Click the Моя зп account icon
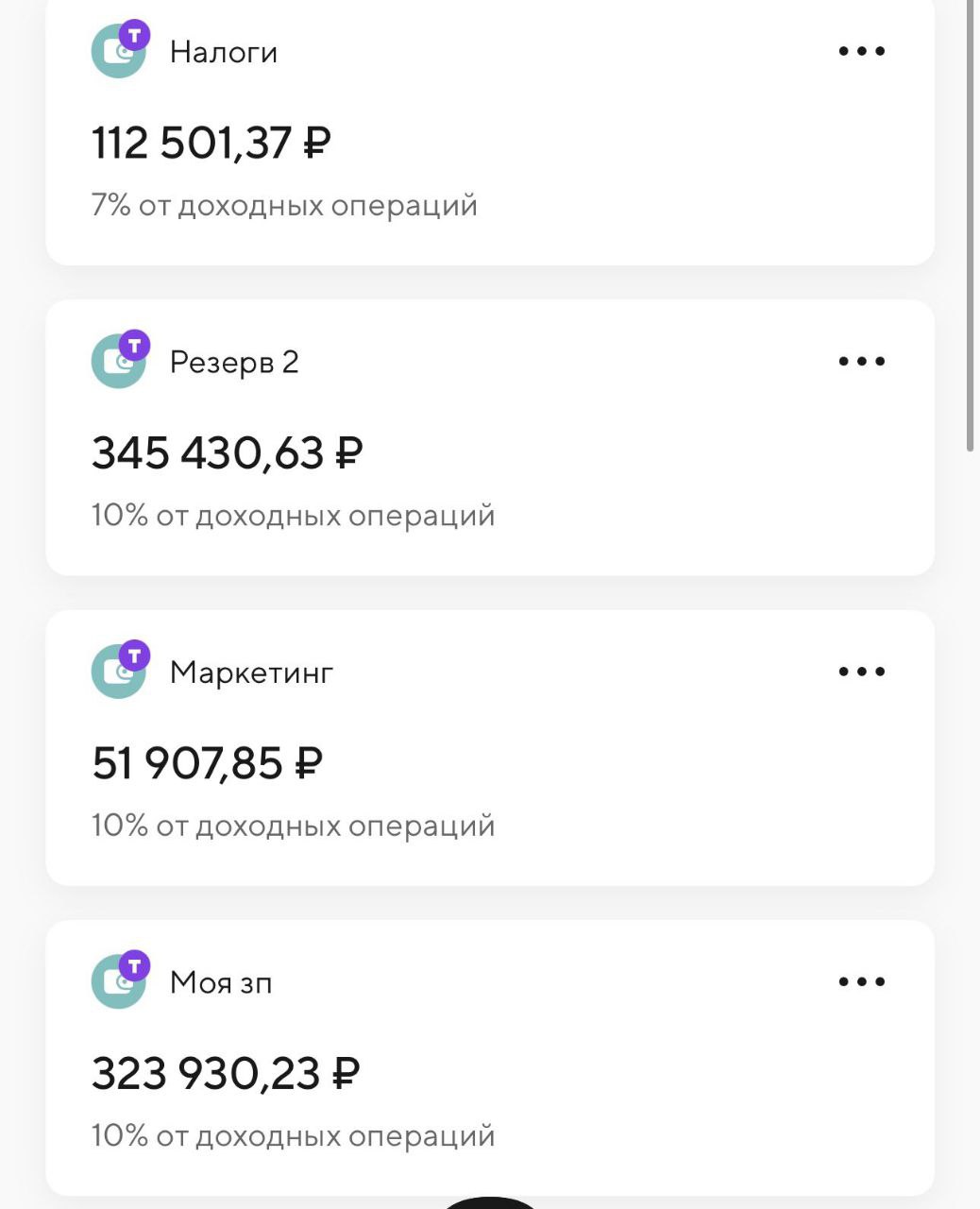Screen dimensions: 980x1209 coord(118,981)
